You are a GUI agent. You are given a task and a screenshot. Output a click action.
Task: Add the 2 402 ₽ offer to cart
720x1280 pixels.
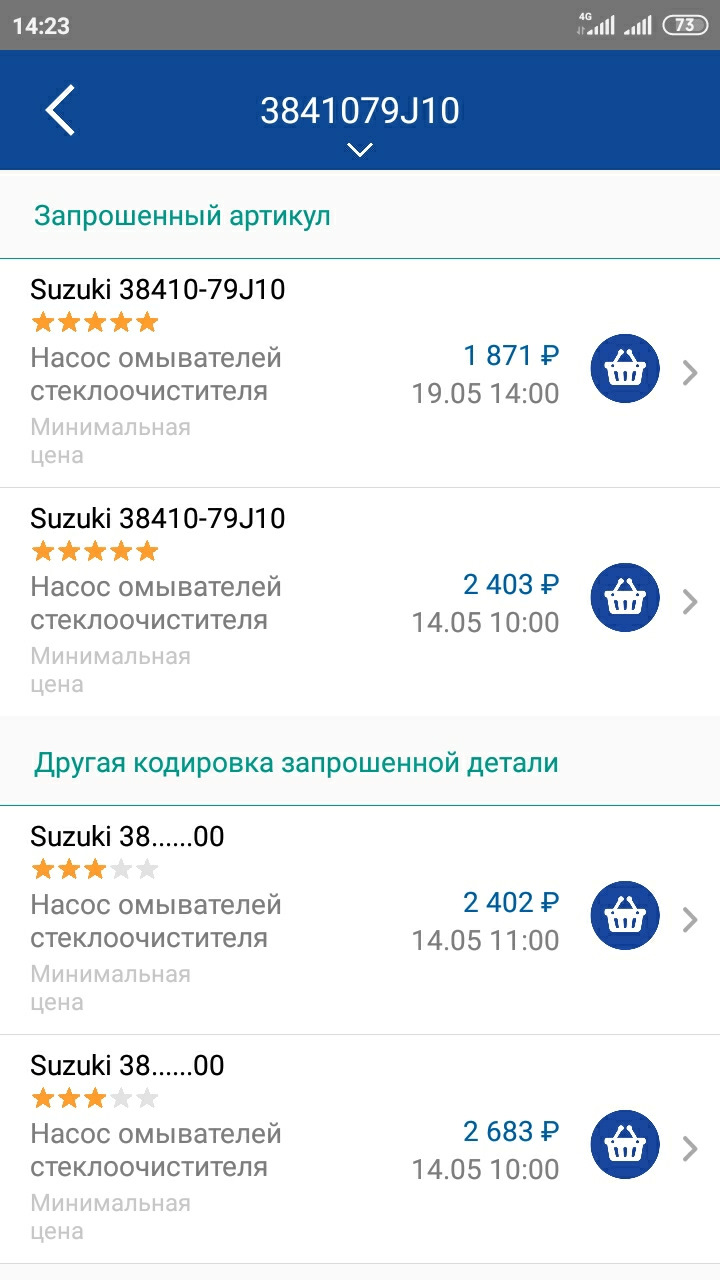coord(624,915)
